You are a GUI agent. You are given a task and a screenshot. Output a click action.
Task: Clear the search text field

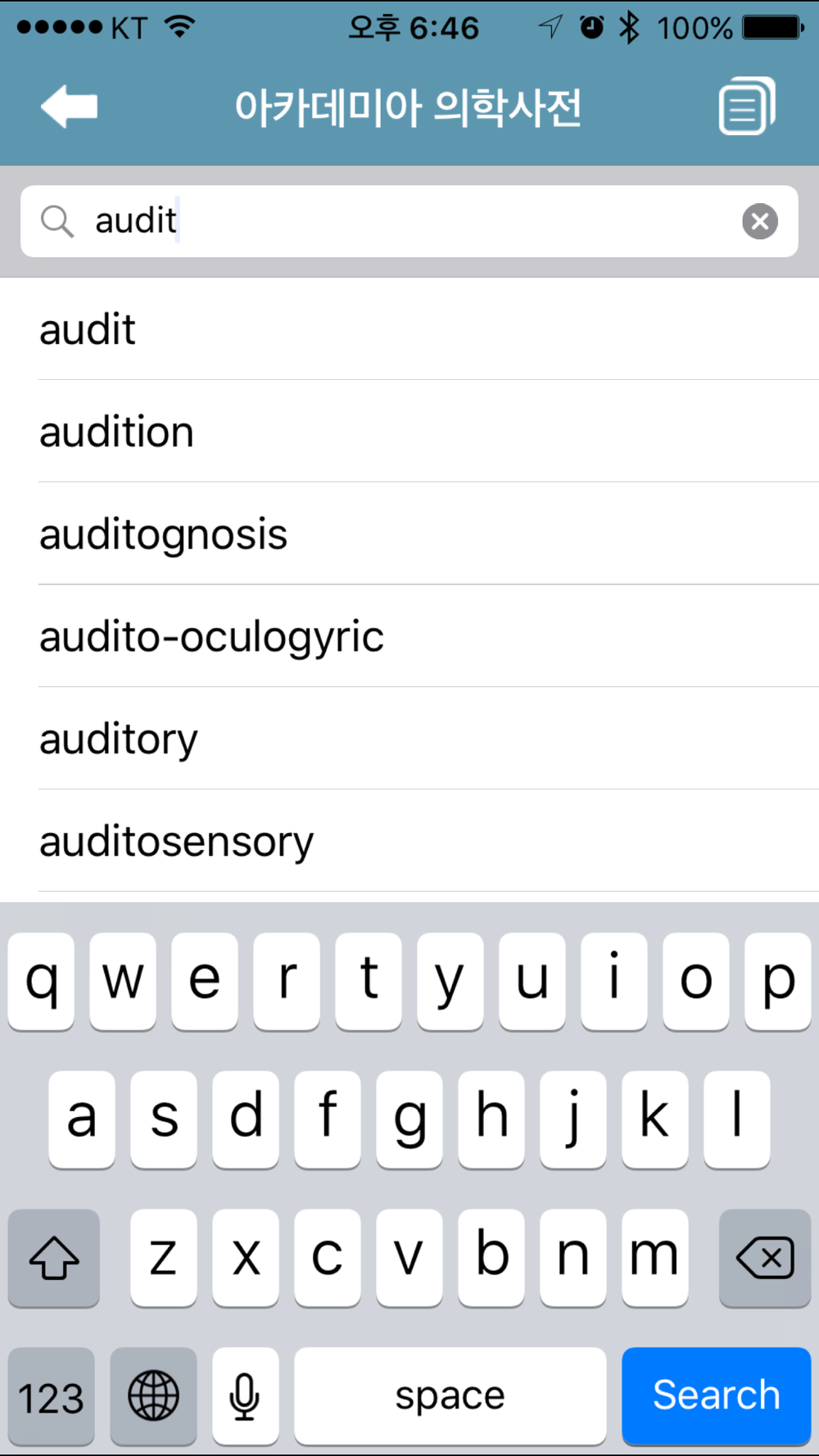click(x=760, y=221)
